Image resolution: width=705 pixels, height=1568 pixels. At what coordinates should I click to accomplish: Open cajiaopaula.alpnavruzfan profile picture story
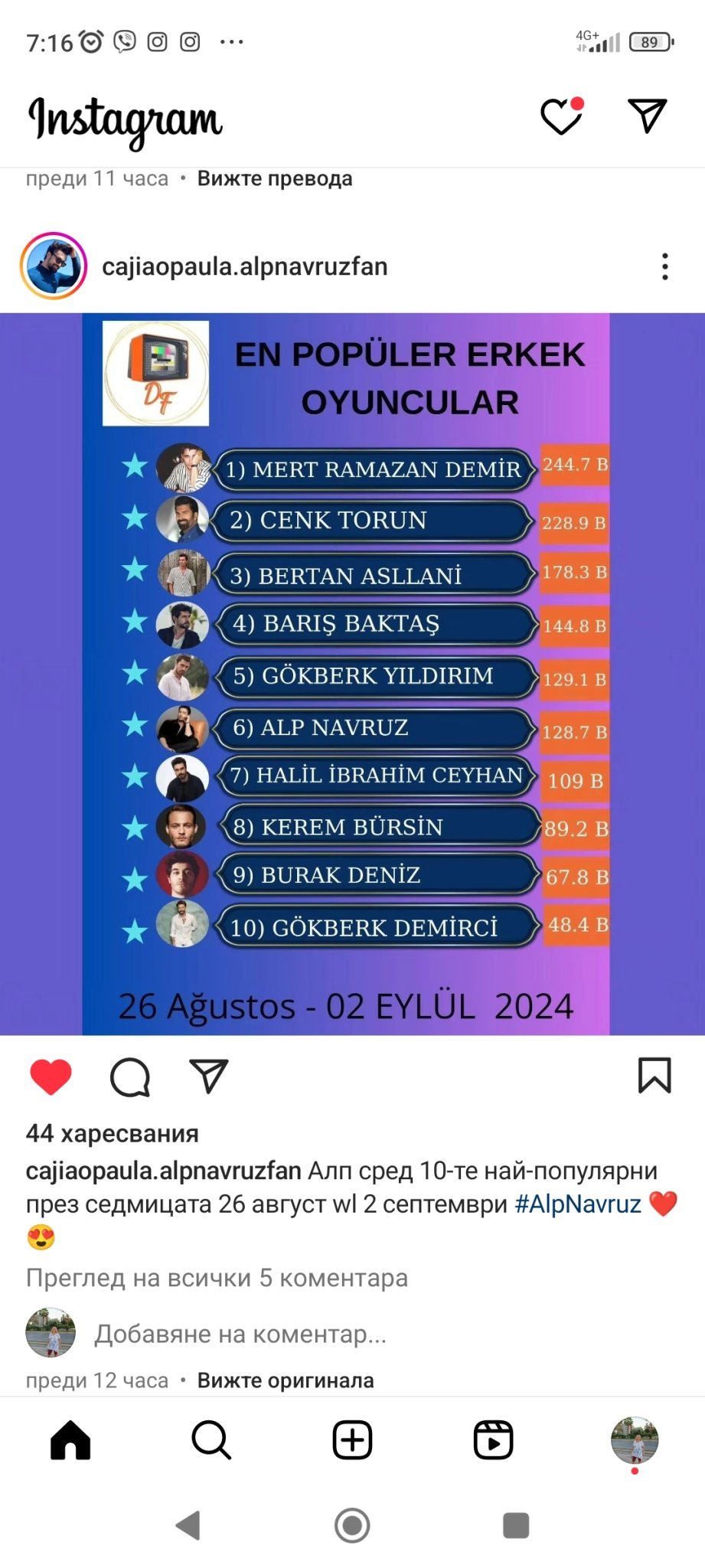click(54, 266)
